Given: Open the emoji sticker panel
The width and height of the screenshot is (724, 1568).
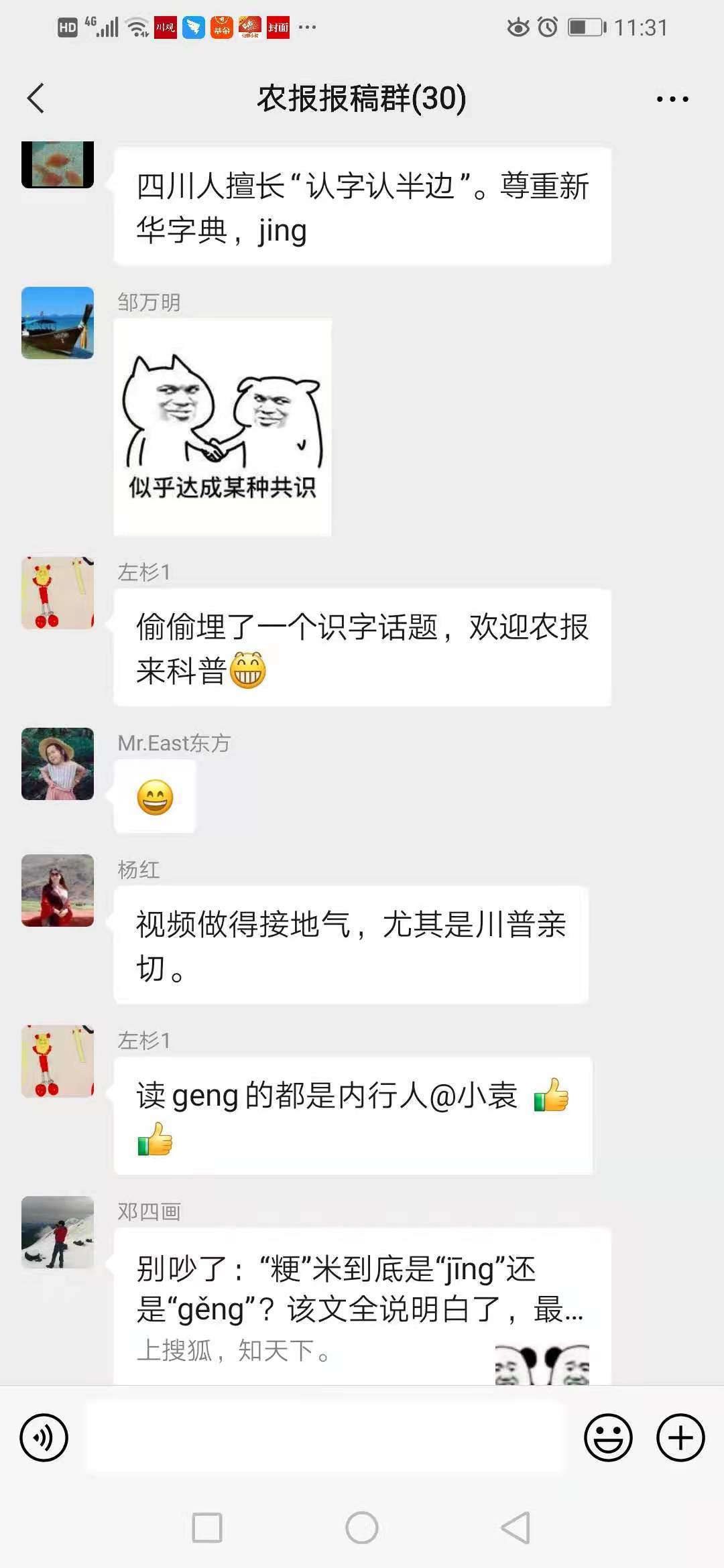Looking at the screenshot, I should (x=608, y=1438).
